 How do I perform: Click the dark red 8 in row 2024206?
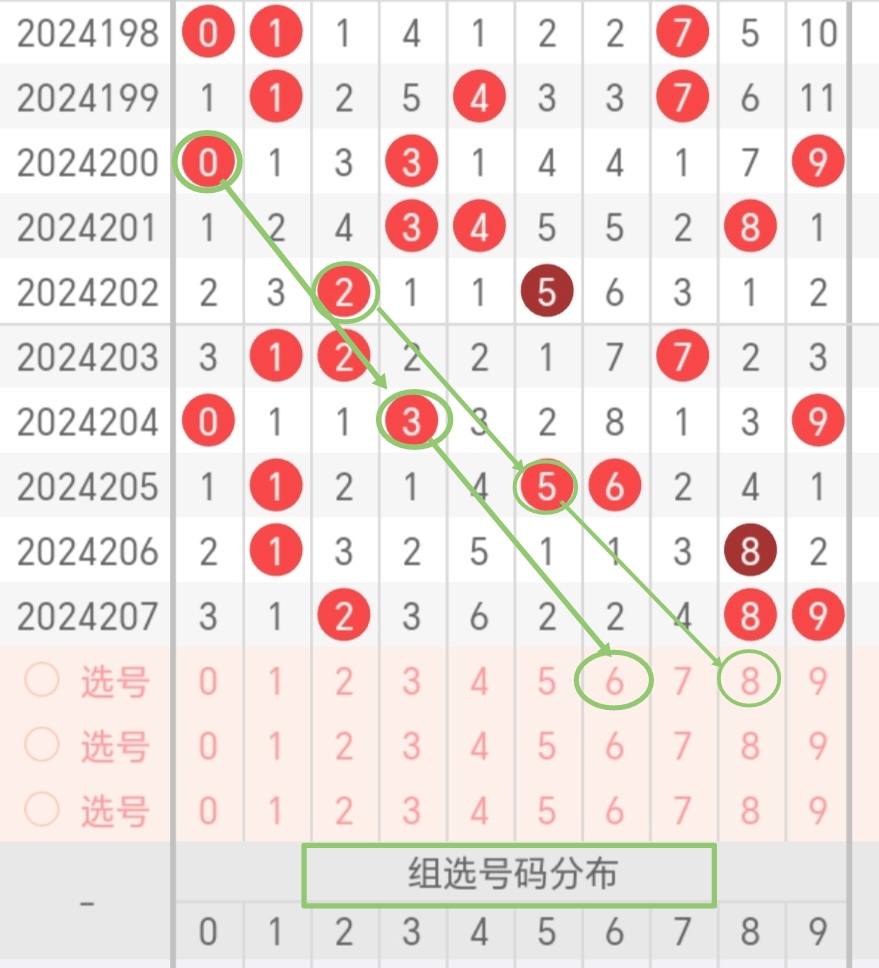point(750,550)
